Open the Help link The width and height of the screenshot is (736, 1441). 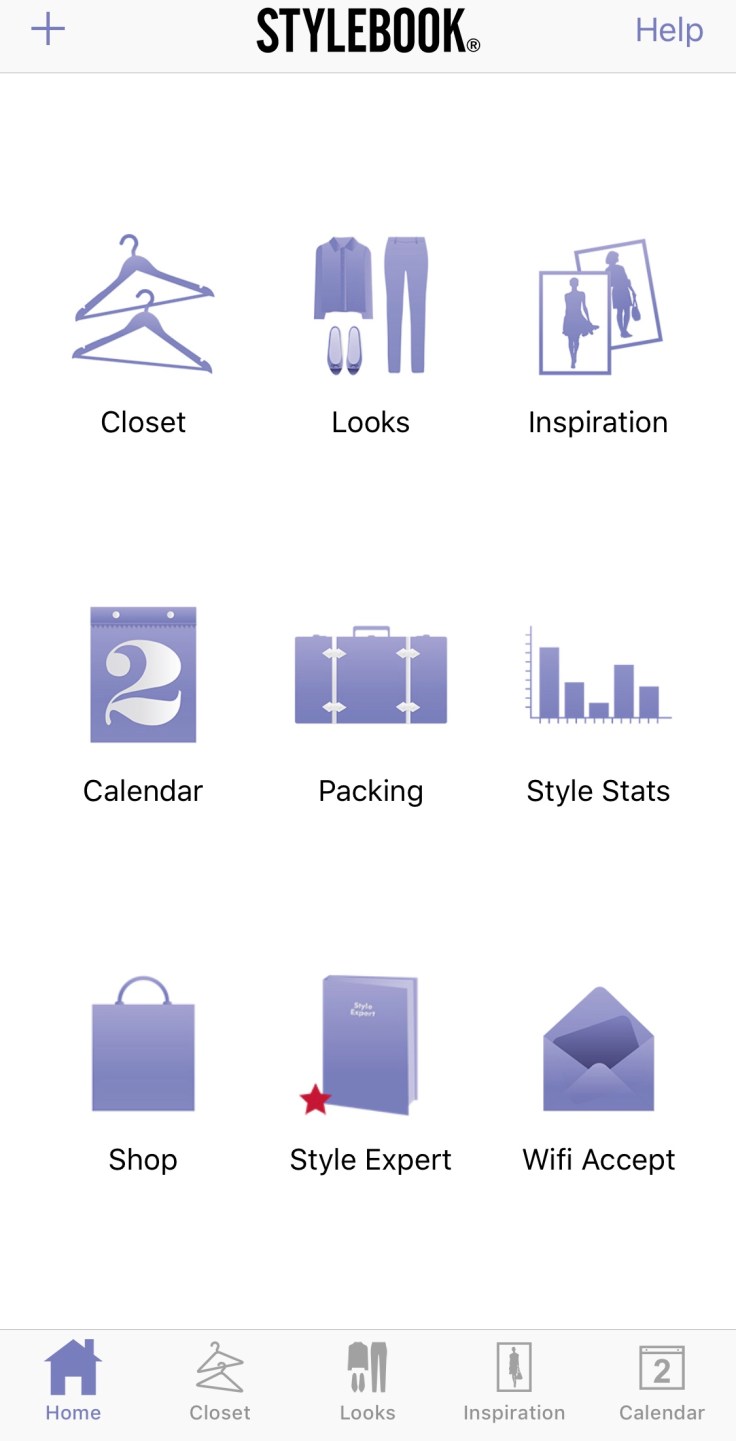[x=669, y=30]
